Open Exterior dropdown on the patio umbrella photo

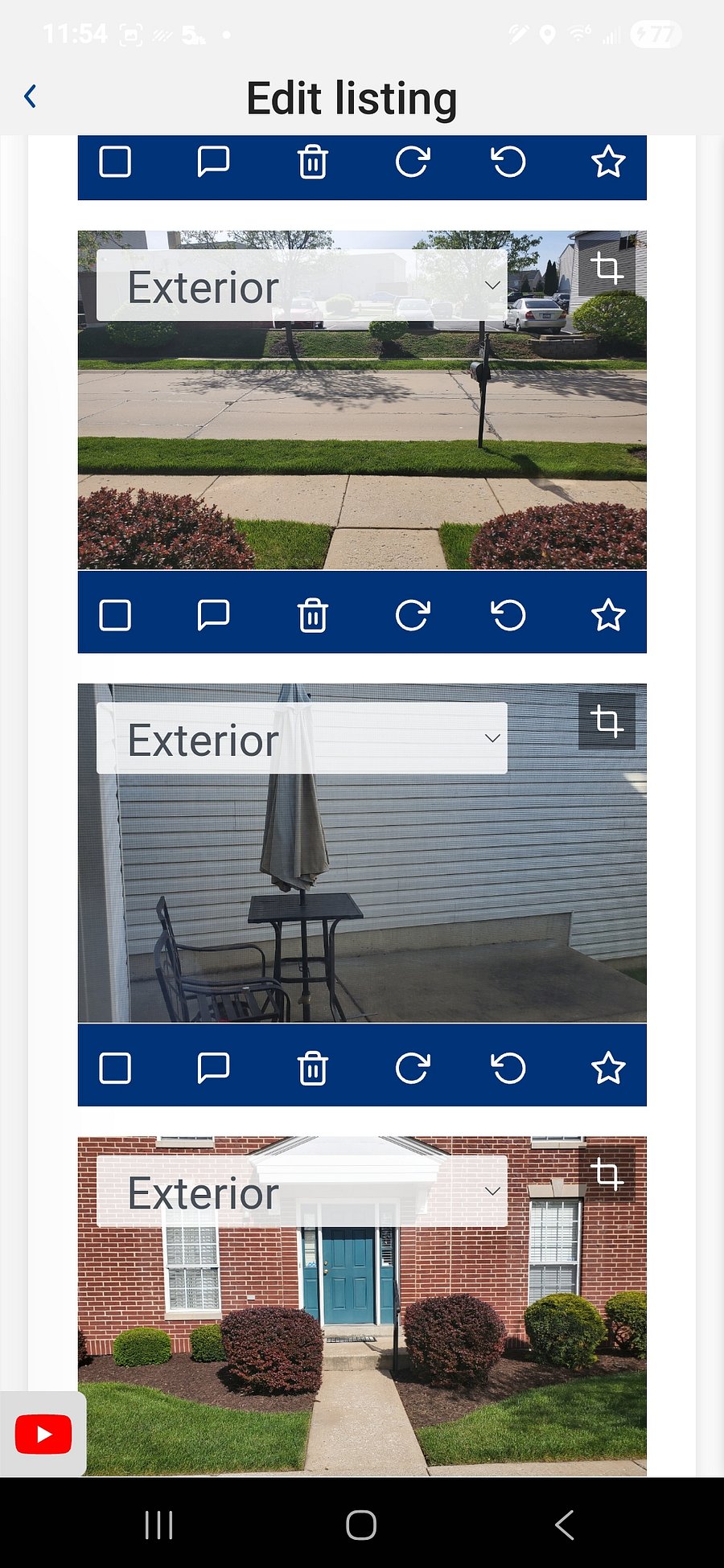(302, 738)
